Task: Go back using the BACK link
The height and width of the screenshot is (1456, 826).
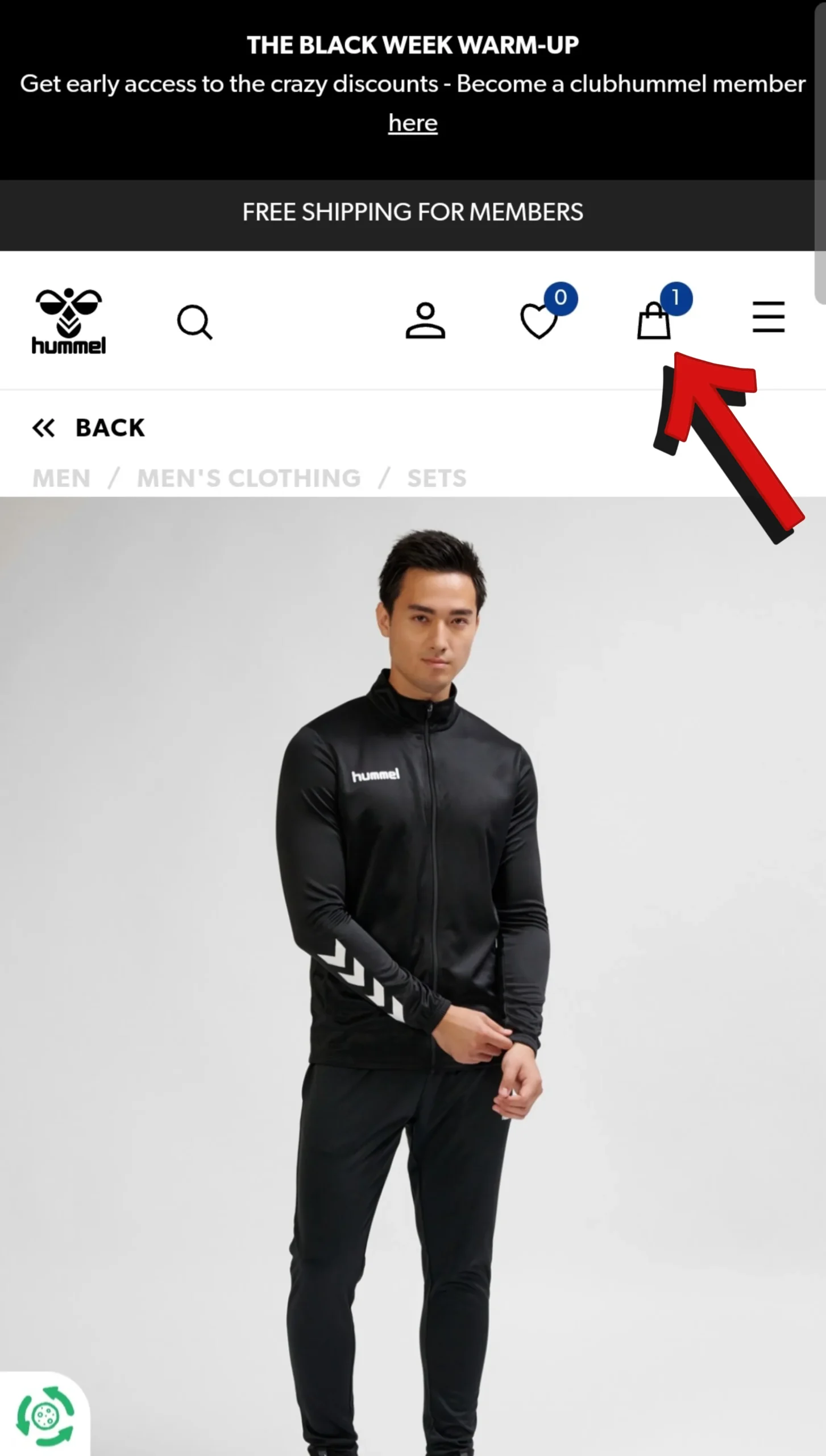Action: [x=89, y=428]
